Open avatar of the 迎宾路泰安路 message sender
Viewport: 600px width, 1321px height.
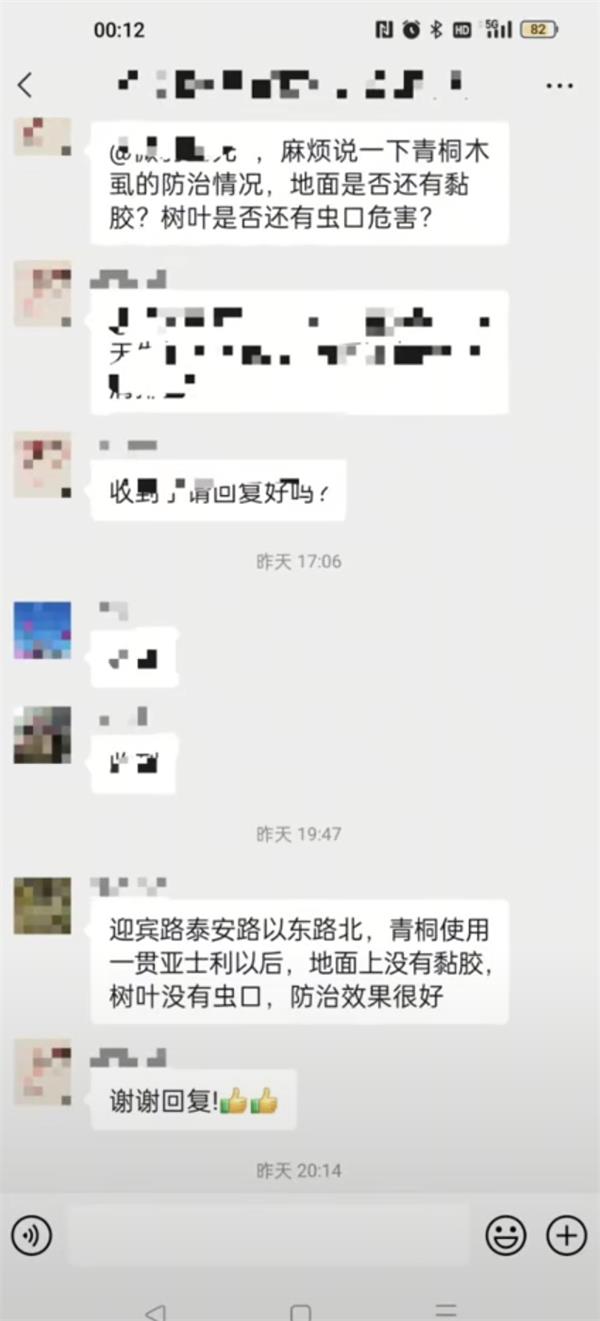[42, 906]
